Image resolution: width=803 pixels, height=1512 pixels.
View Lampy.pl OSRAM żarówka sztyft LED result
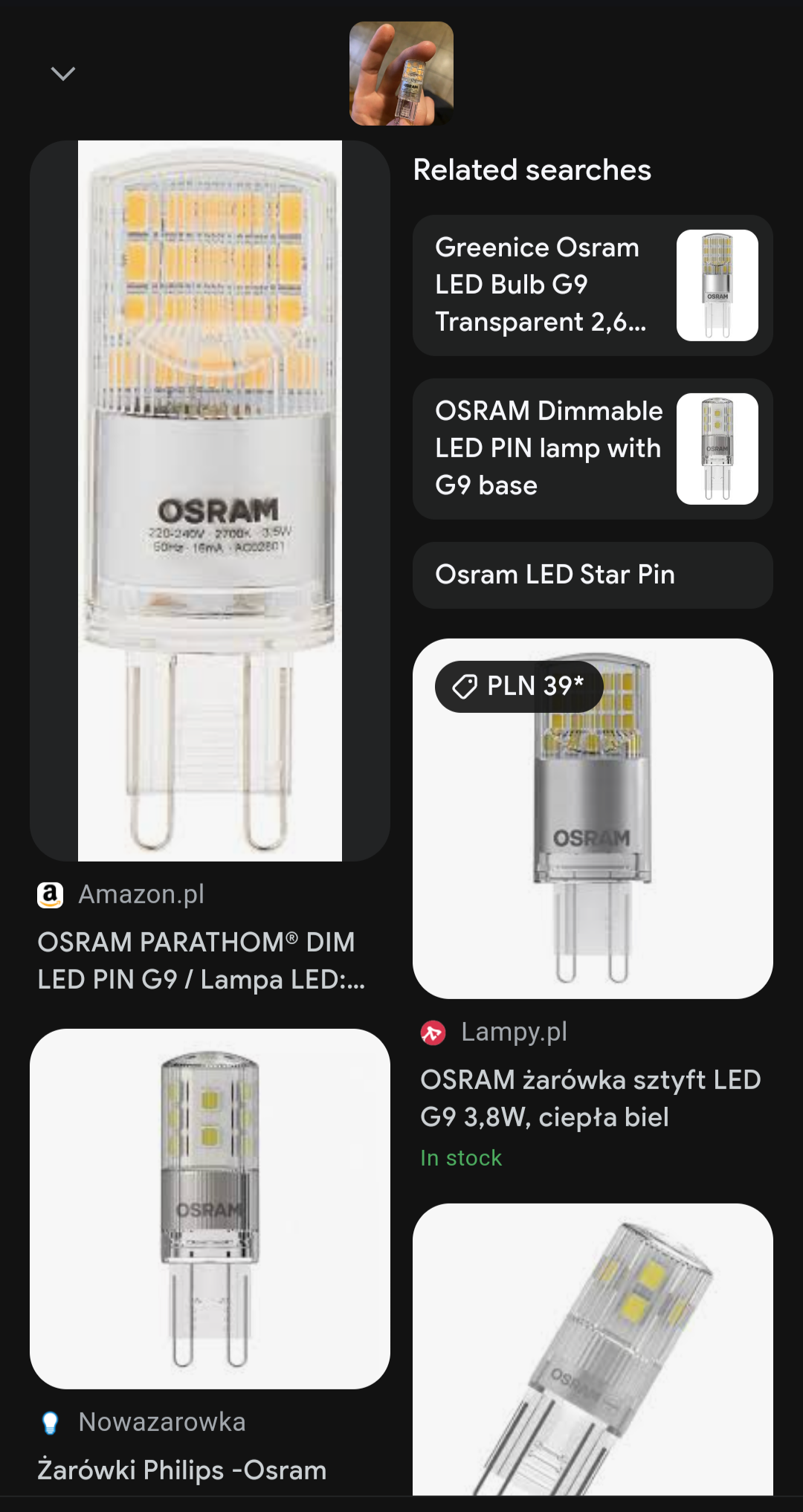(x=593, y=818)
